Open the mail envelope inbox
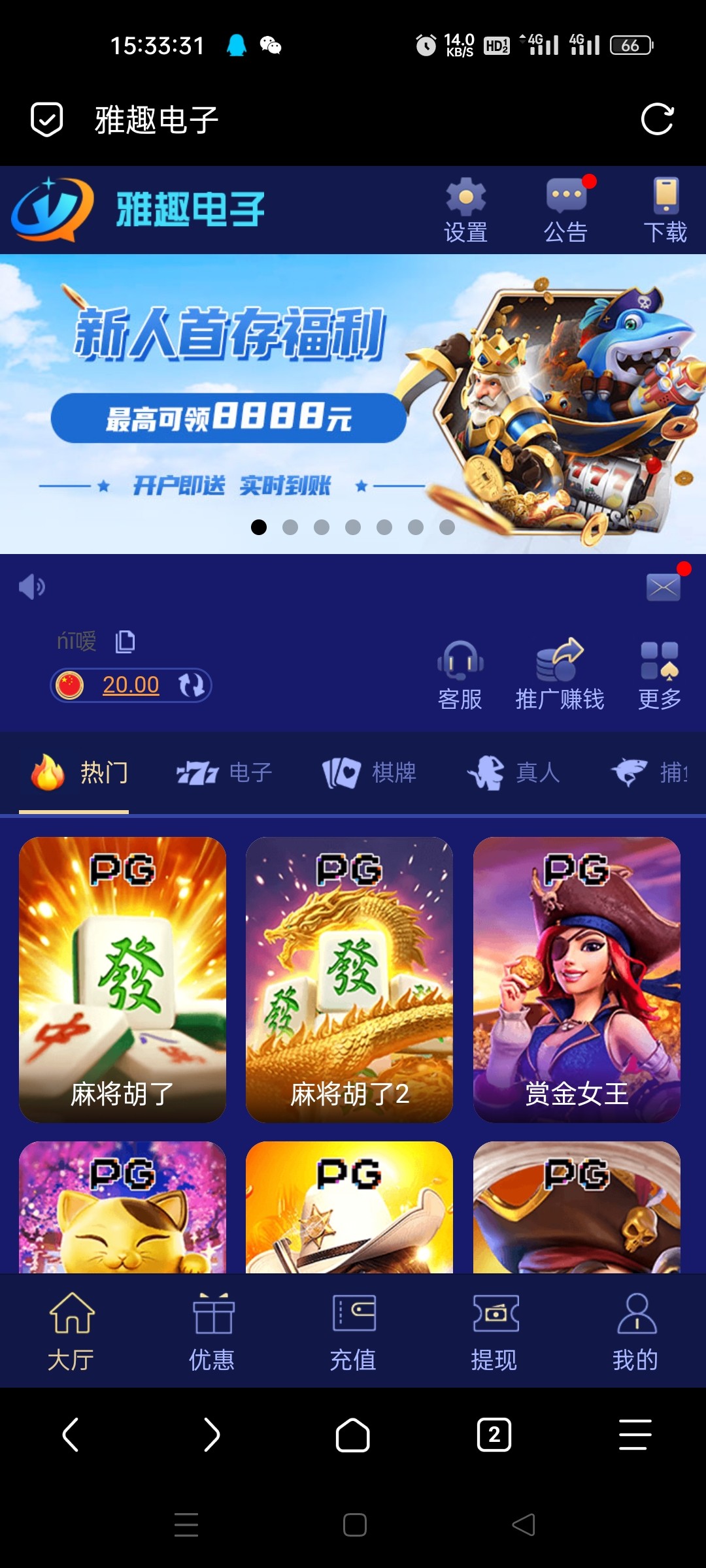Image resolution: width=706 pixels, height=1568 pixels. click(x=663, y=587)
